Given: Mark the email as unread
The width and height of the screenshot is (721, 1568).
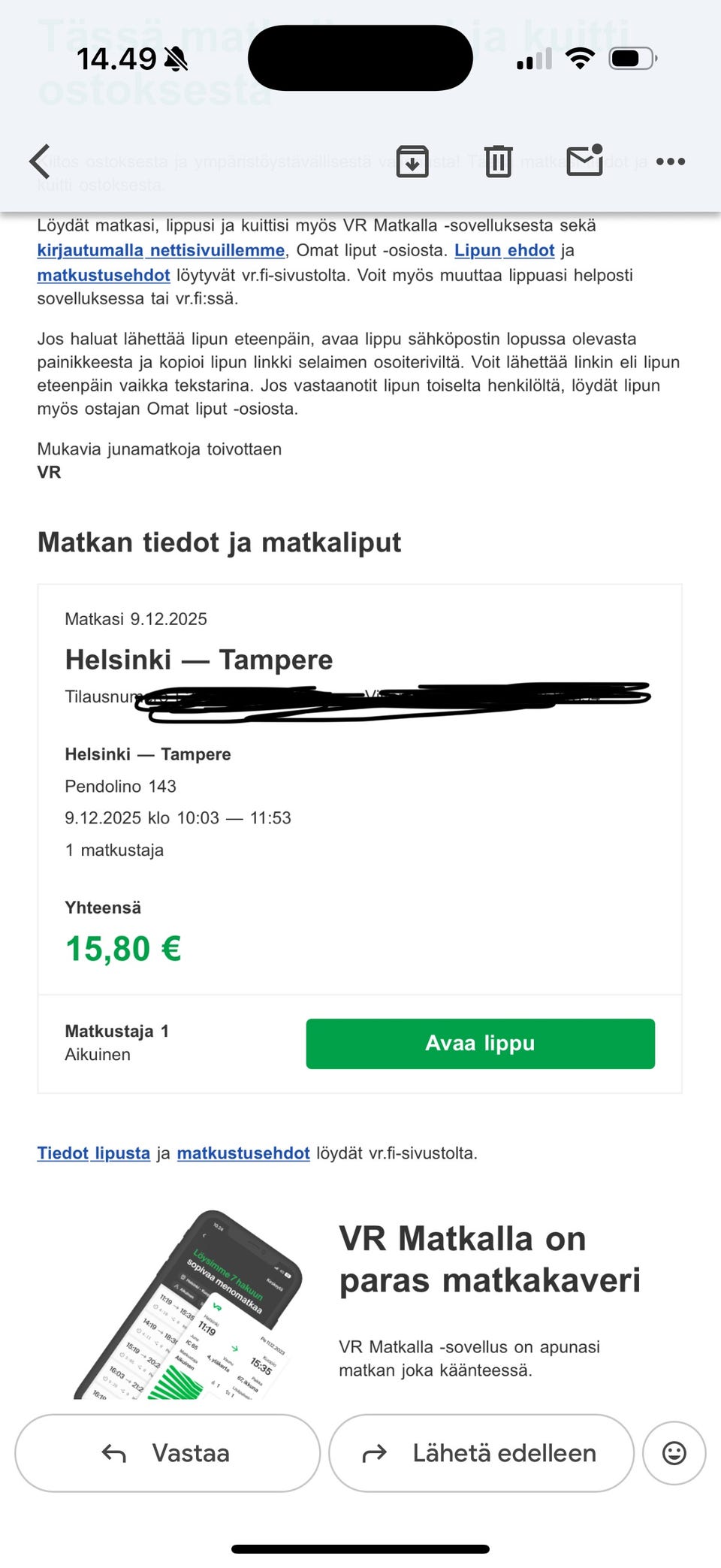Looking at the screenshot, I should [585, 160].
